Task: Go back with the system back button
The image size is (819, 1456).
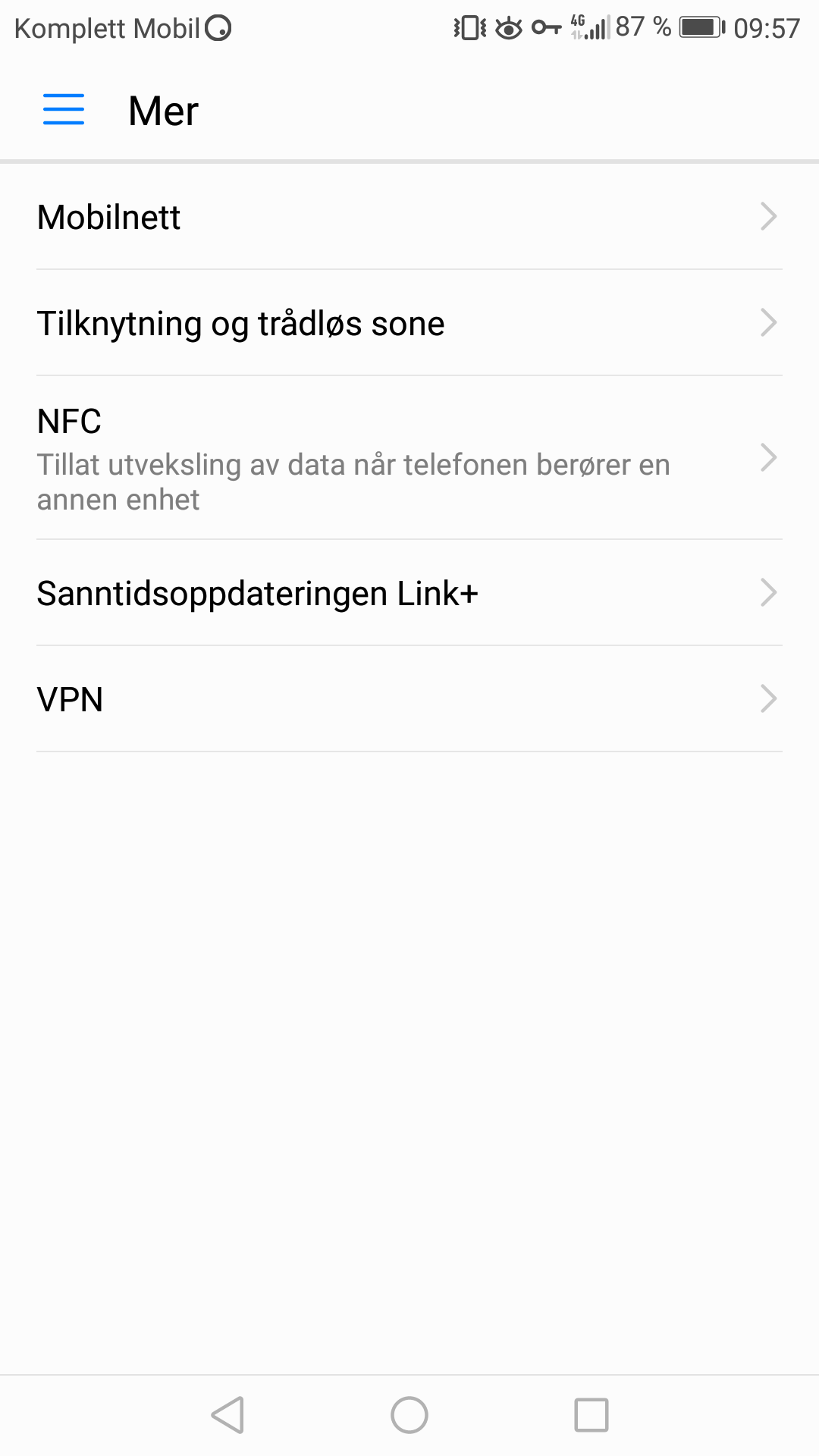Action: (x=227, y=1415)
